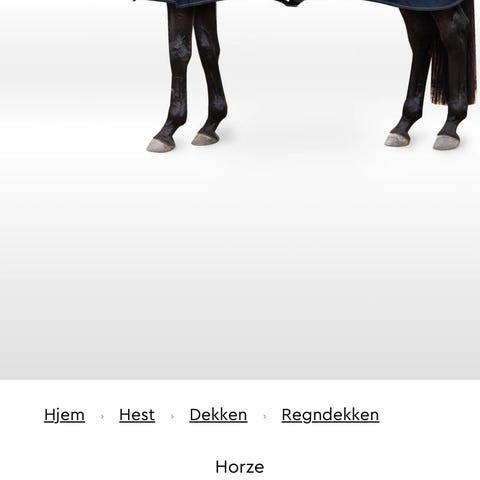Open the Hest breadcrumb category
Viewport: 480px width, 480px height.
coord(137,415)
